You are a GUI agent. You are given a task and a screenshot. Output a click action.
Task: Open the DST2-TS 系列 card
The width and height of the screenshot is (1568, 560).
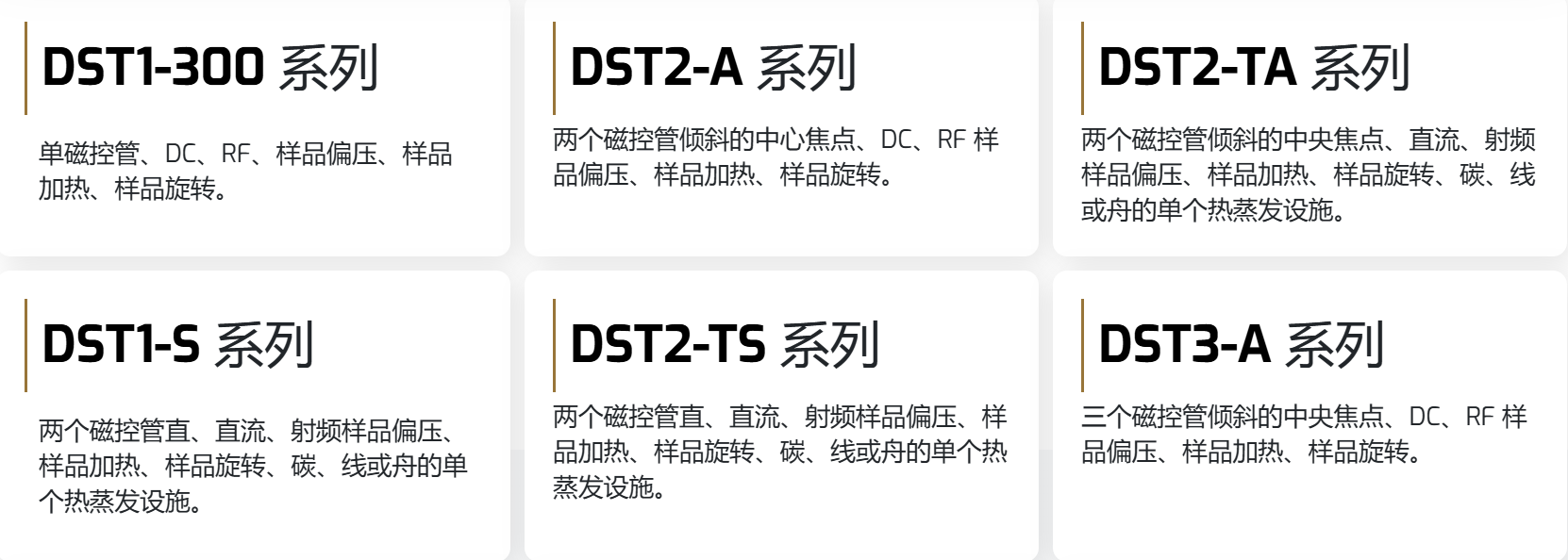tap(725, 344)
